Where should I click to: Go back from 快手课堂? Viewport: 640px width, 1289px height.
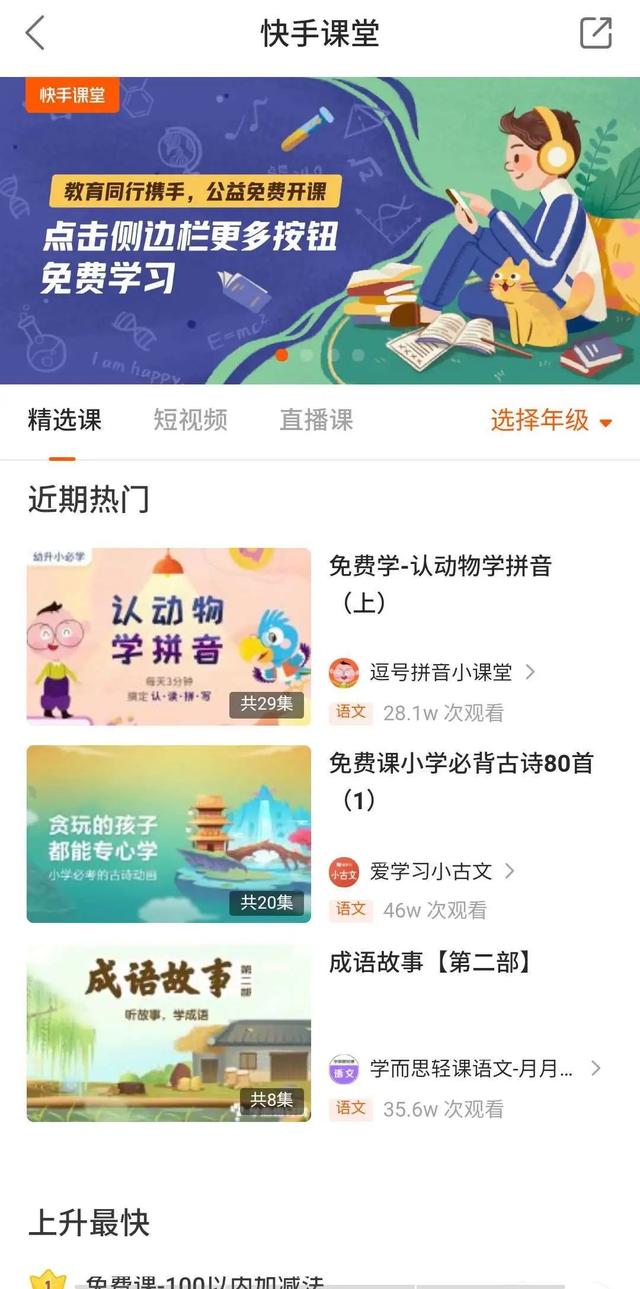point(35,33)
